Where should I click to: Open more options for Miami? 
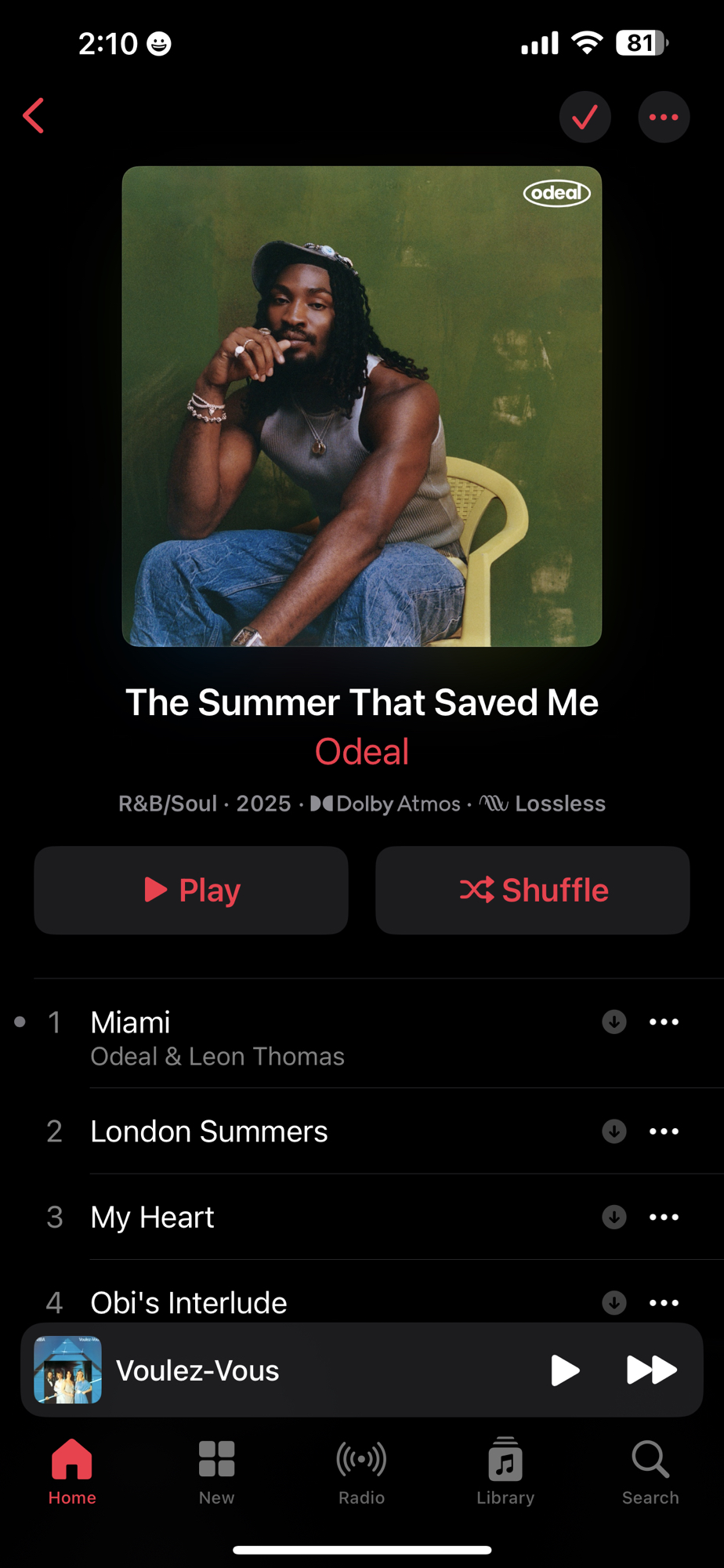click(x=664, y=1022)
